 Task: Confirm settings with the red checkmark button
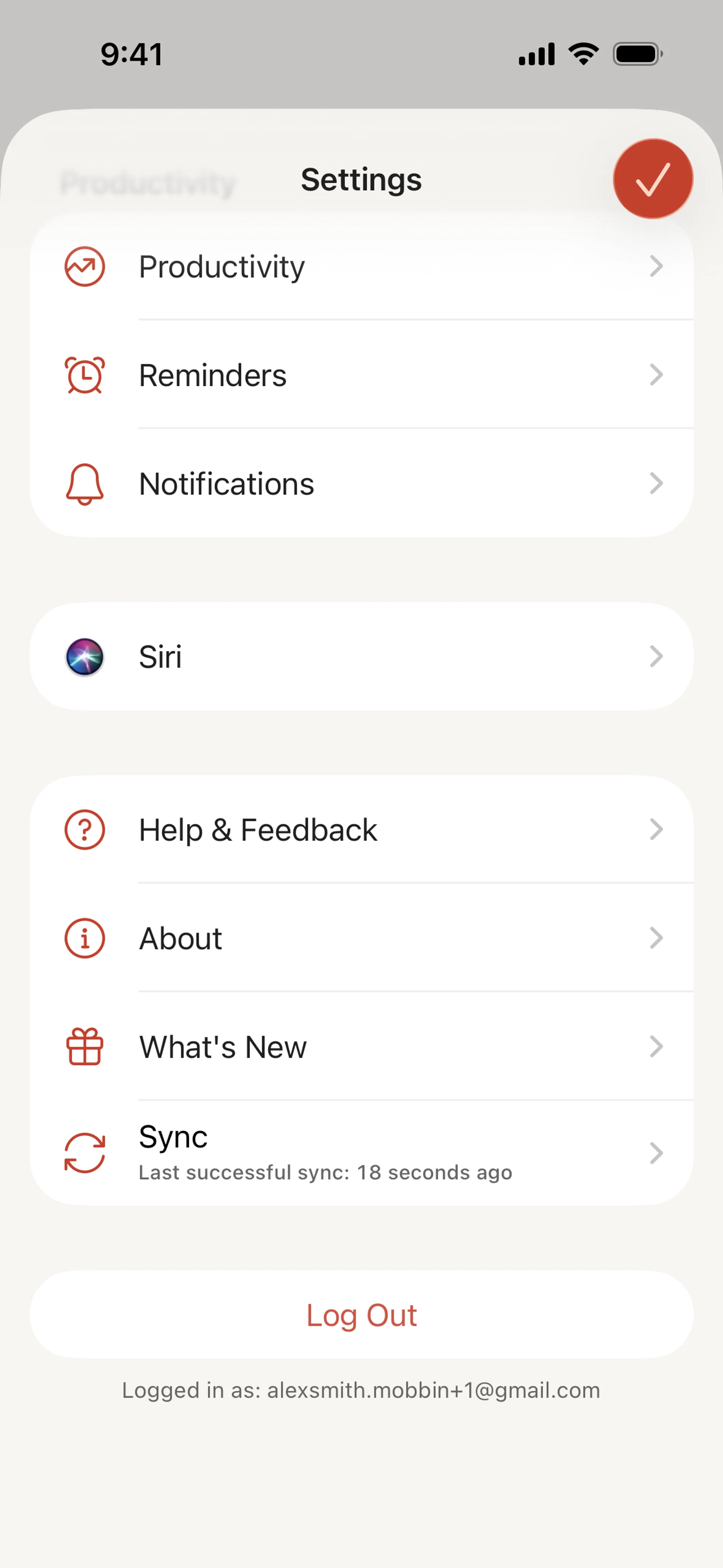[653, 179]
